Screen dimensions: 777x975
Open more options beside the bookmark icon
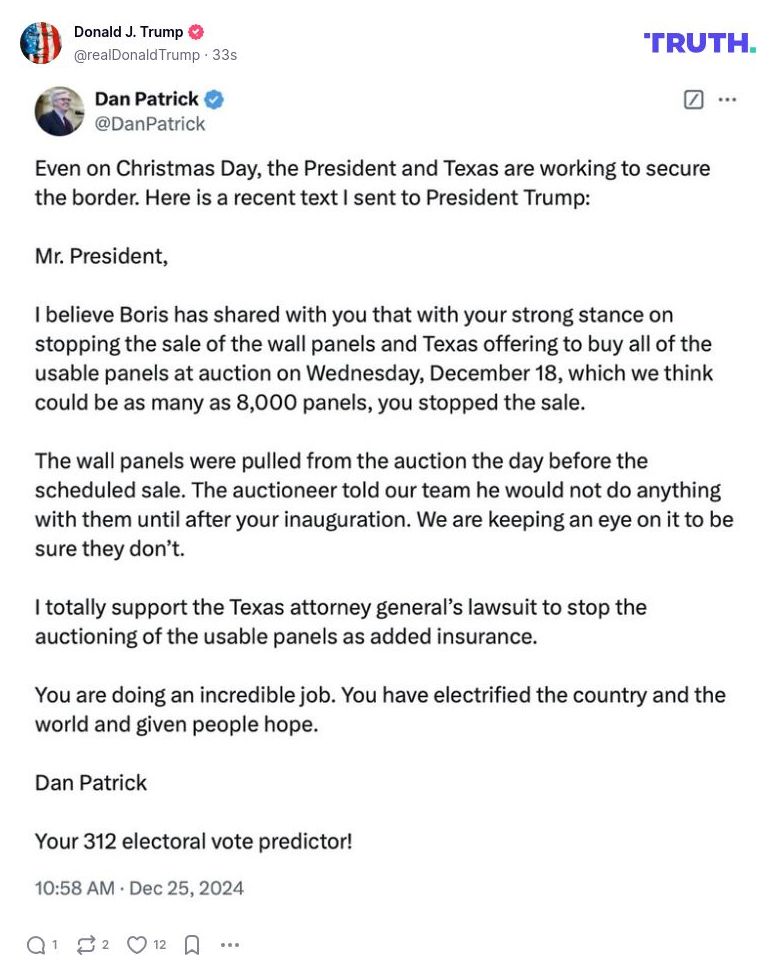click(x=230, y=945)
